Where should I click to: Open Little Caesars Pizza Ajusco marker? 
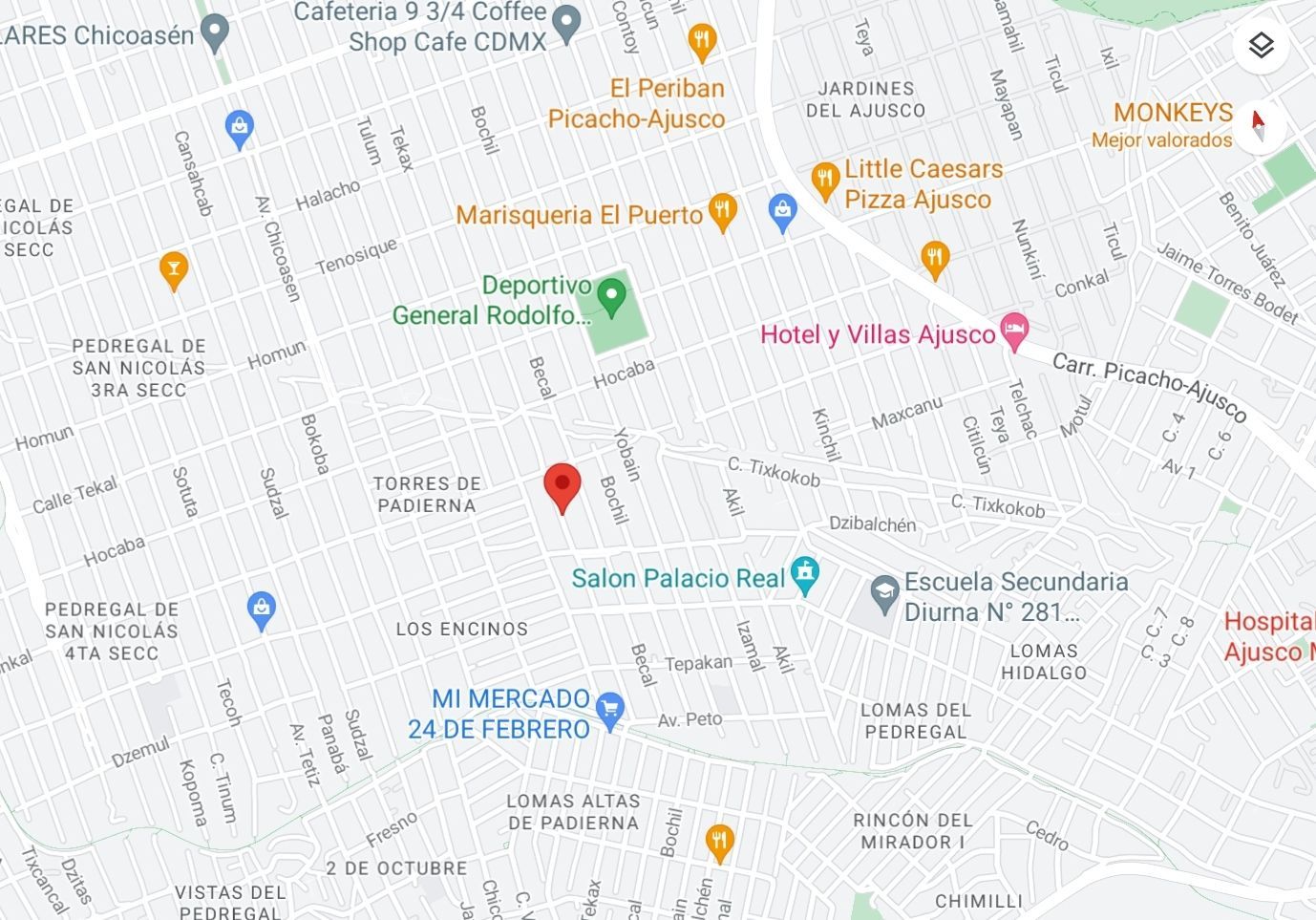pyautogui.click(x=825, y=182)
